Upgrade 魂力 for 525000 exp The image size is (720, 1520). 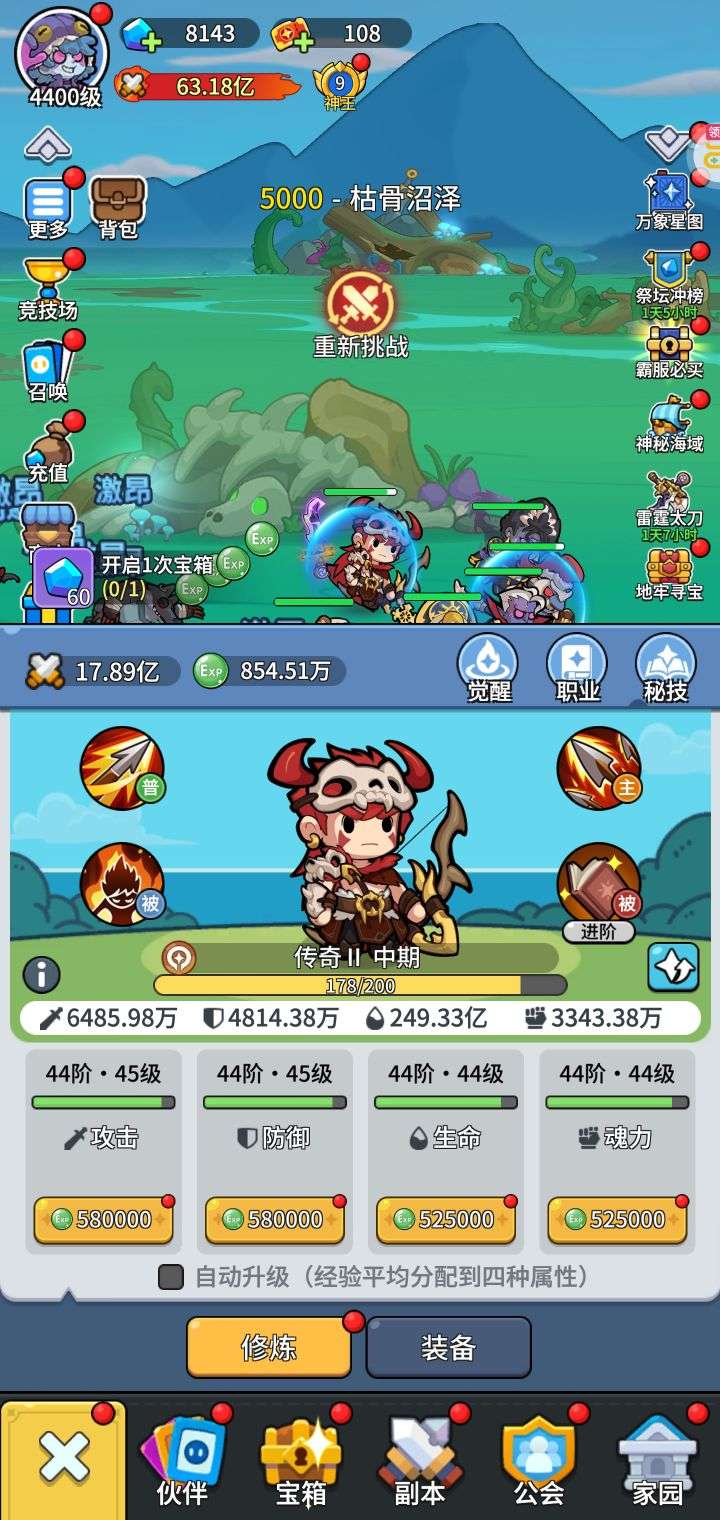[x=617, y=1219]
